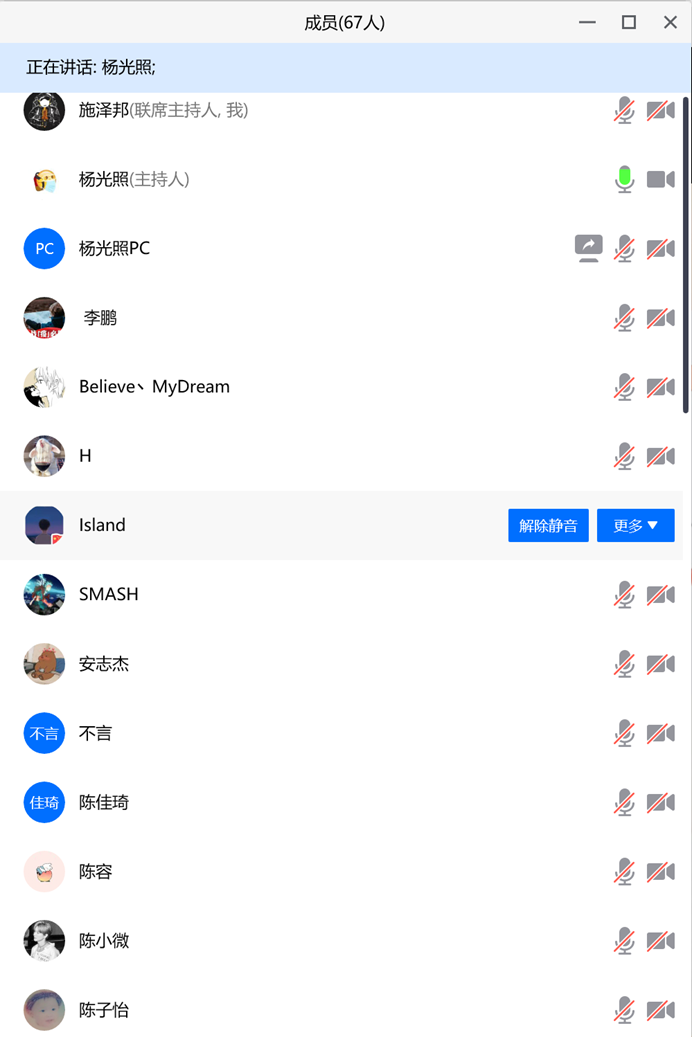Tap camera-off icon for 陈小微
The image size is (692, 1037).
click(660, 941)
